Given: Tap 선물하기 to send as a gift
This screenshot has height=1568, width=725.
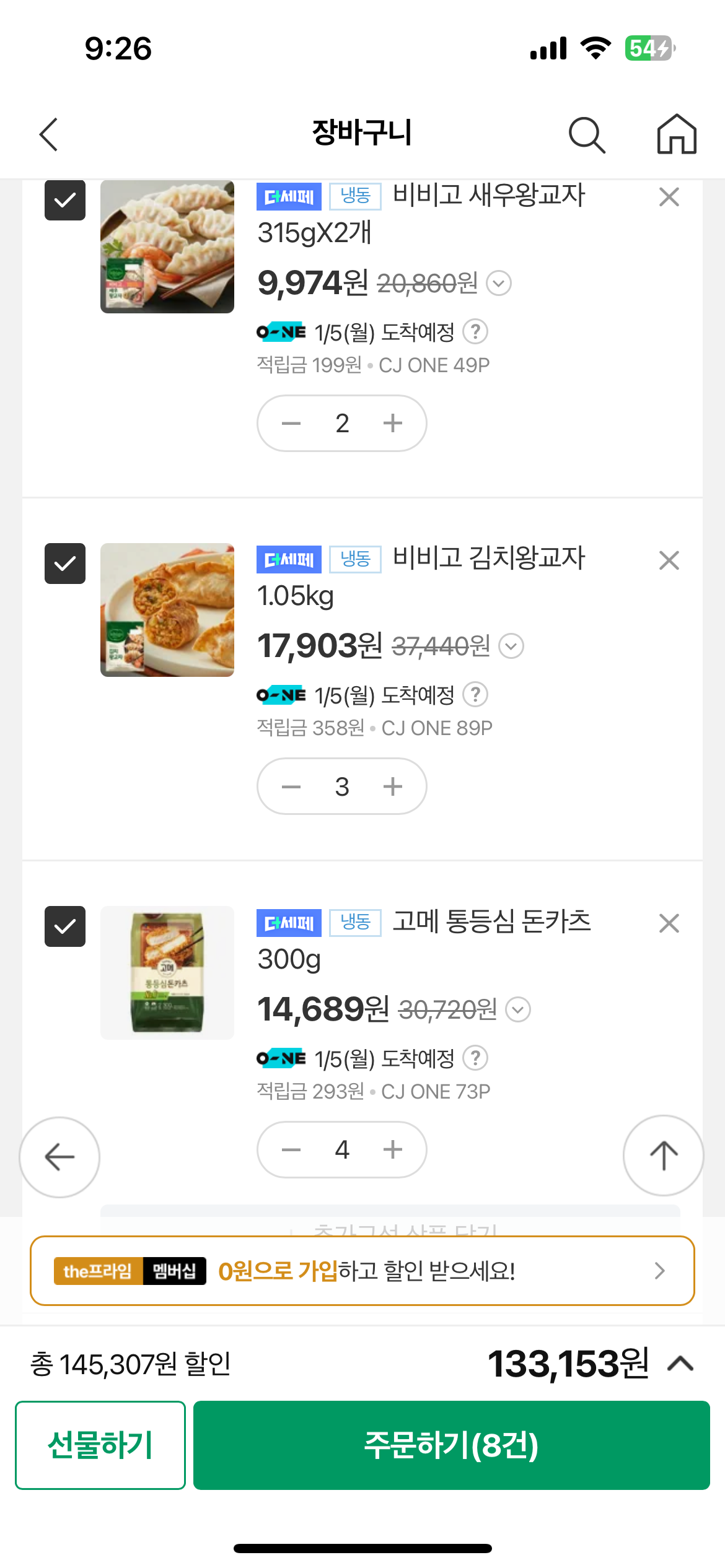Looking at the screenshot, I should click(x=100, y=1445).
